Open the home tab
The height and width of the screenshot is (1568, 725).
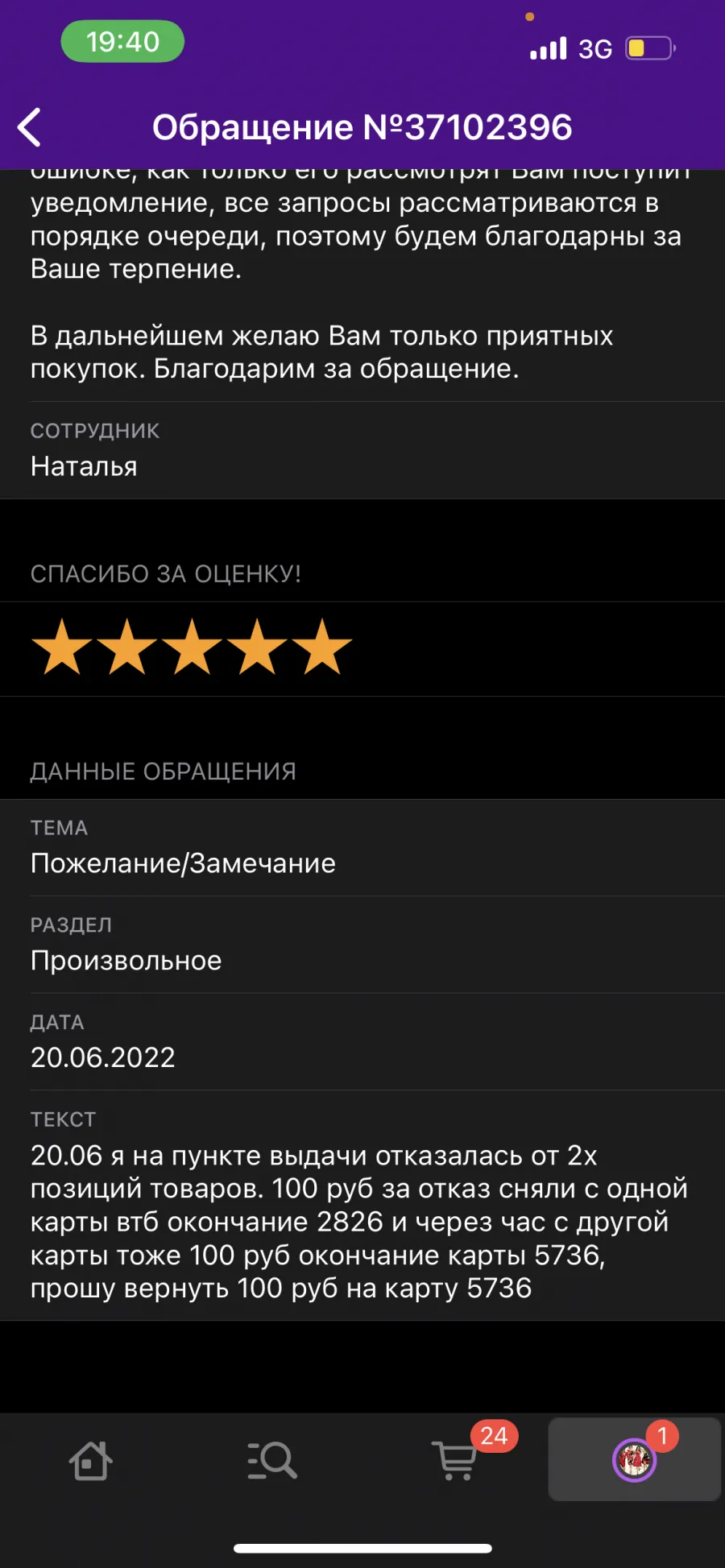(x=90, y=1460)
